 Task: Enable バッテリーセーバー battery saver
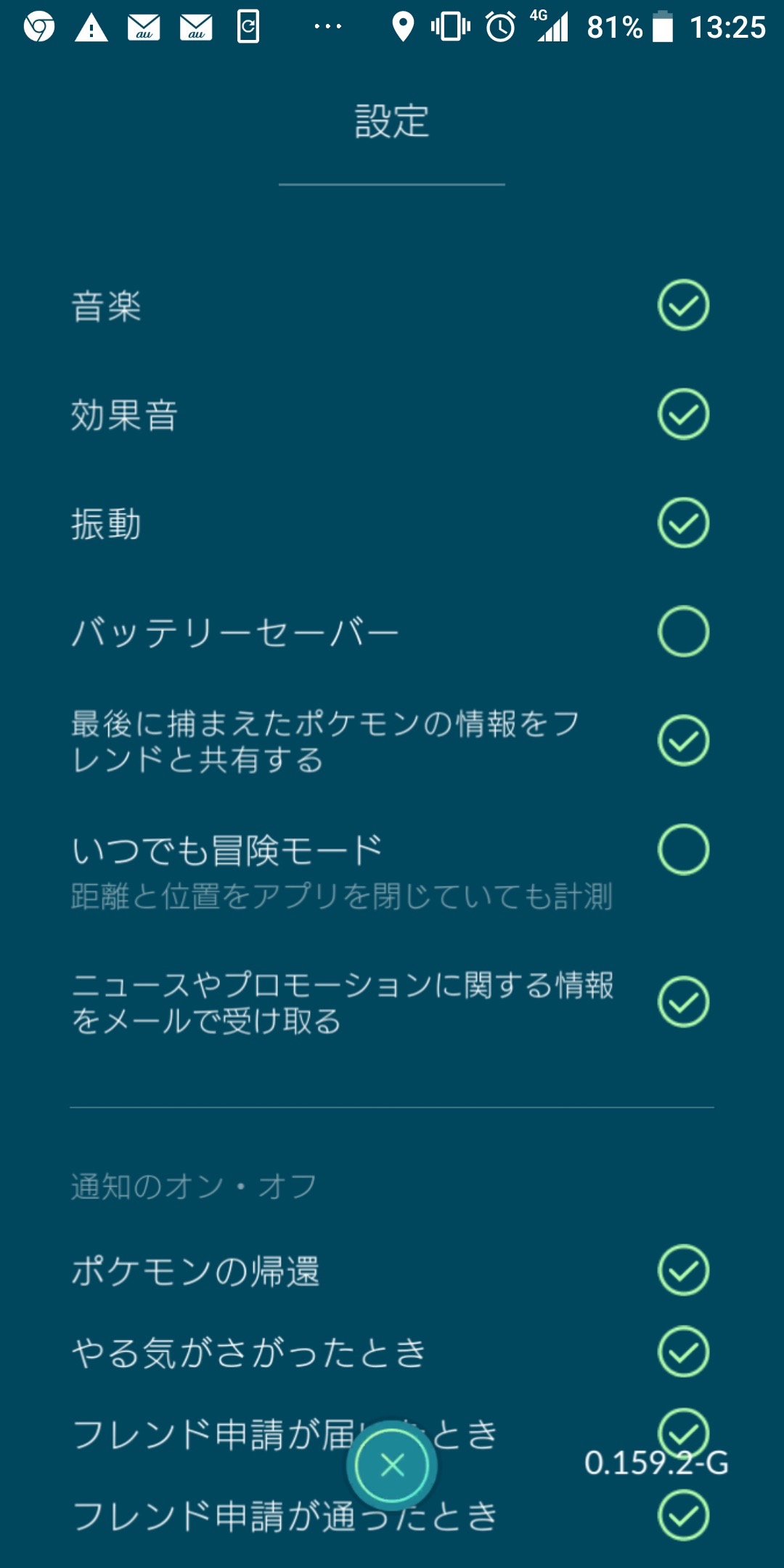point(683,632)
